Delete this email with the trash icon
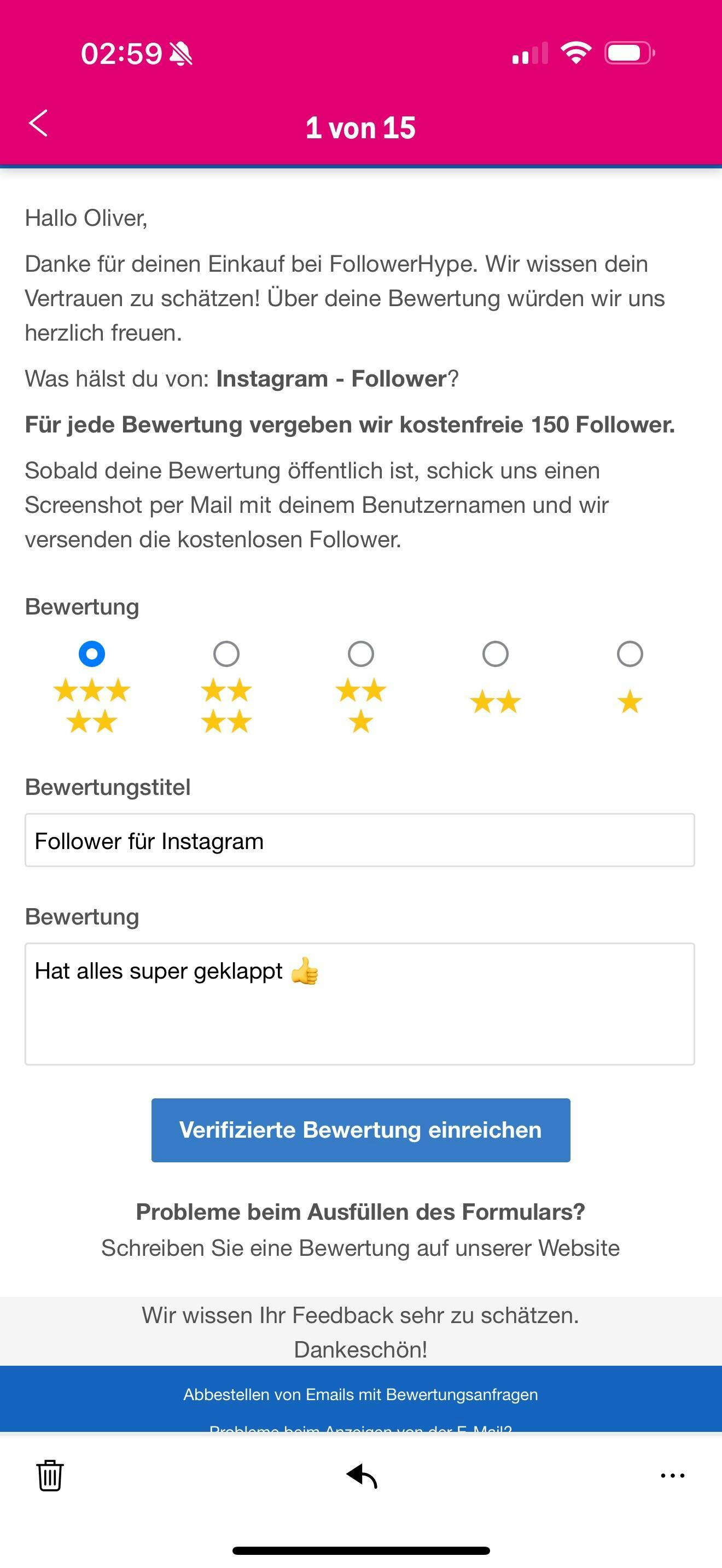 (x=50, y=1476)
